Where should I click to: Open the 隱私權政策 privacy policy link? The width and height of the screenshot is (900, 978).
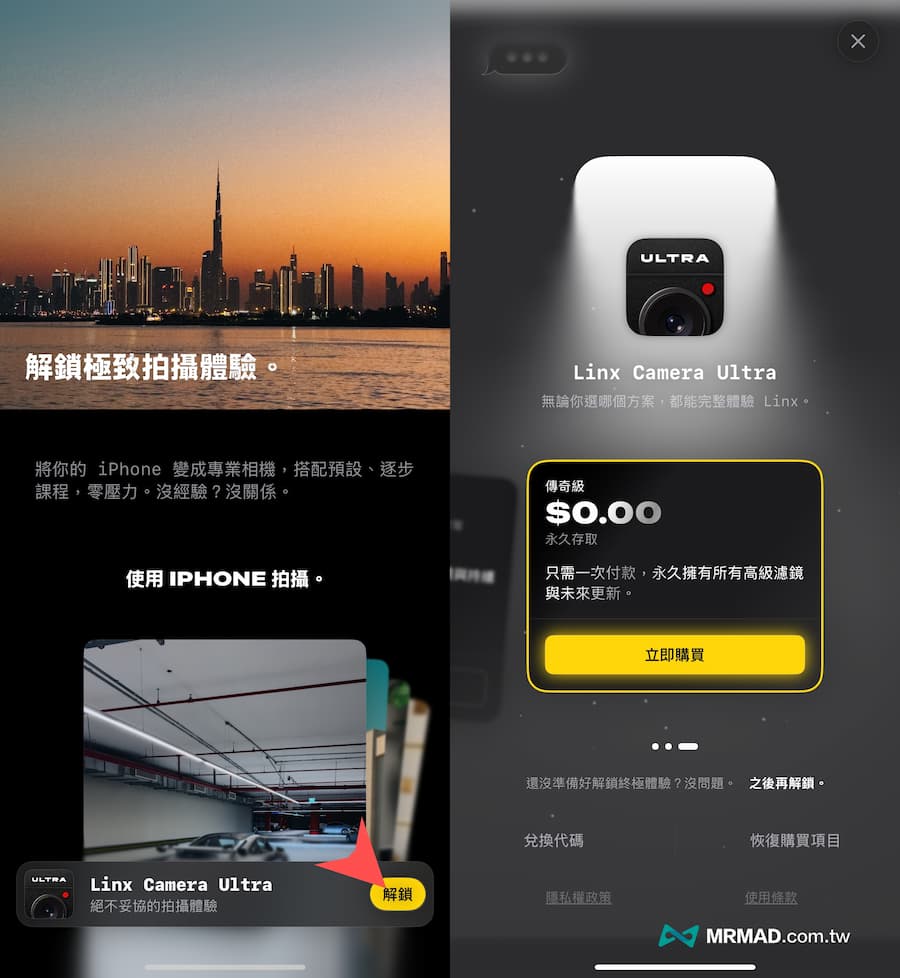pos(567,897)
